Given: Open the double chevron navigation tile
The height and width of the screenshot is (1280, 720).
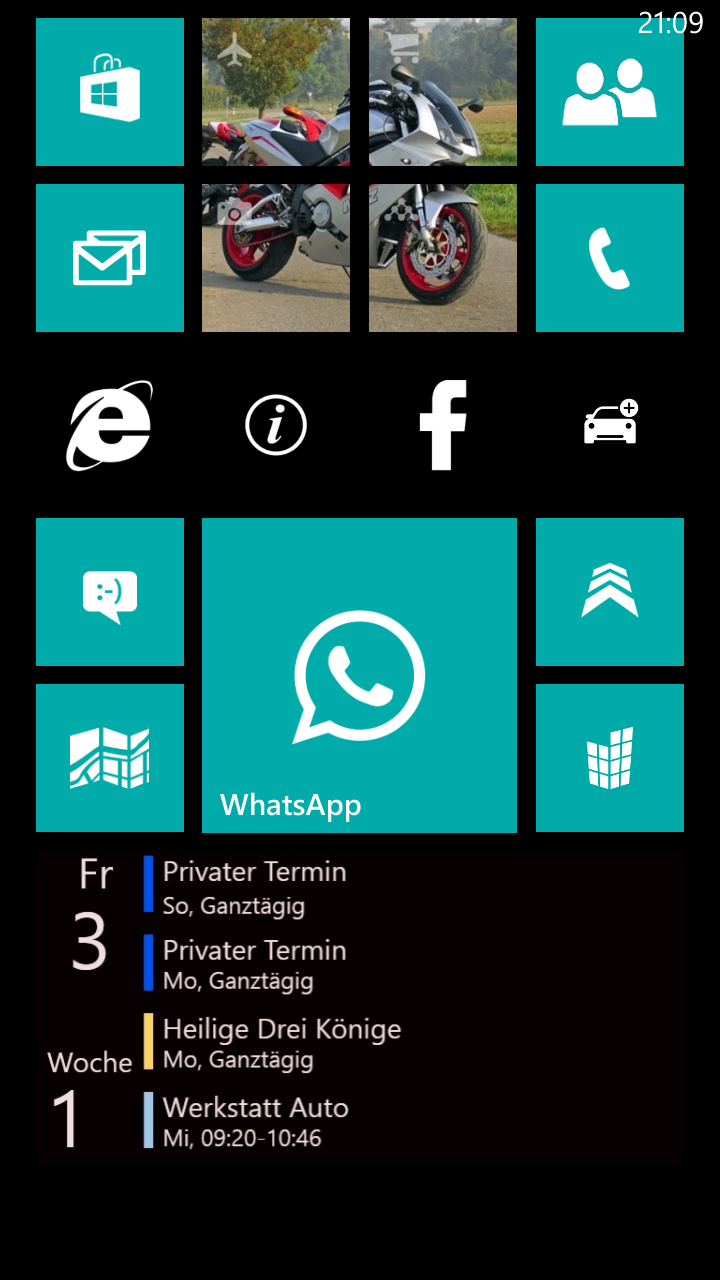Looking at the screenshot, I should point(610,592).
